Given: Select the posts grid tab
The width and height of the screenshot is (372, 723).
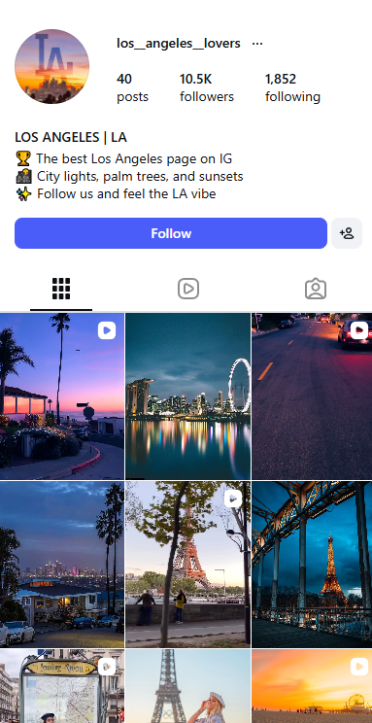Looking at the screenshot, I should [x=61, y=289].
